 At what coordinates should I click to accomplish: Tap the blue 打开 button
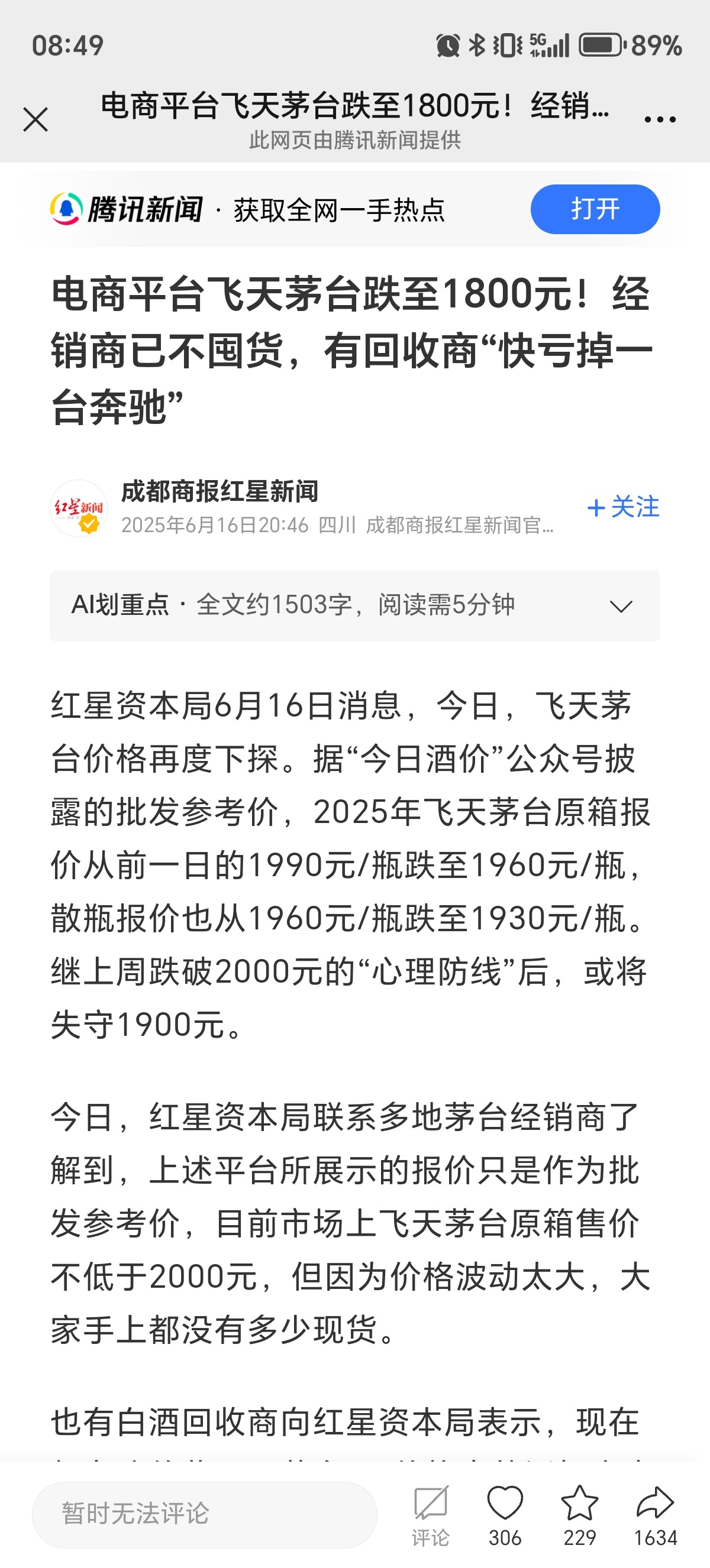[x=595, y=209]
